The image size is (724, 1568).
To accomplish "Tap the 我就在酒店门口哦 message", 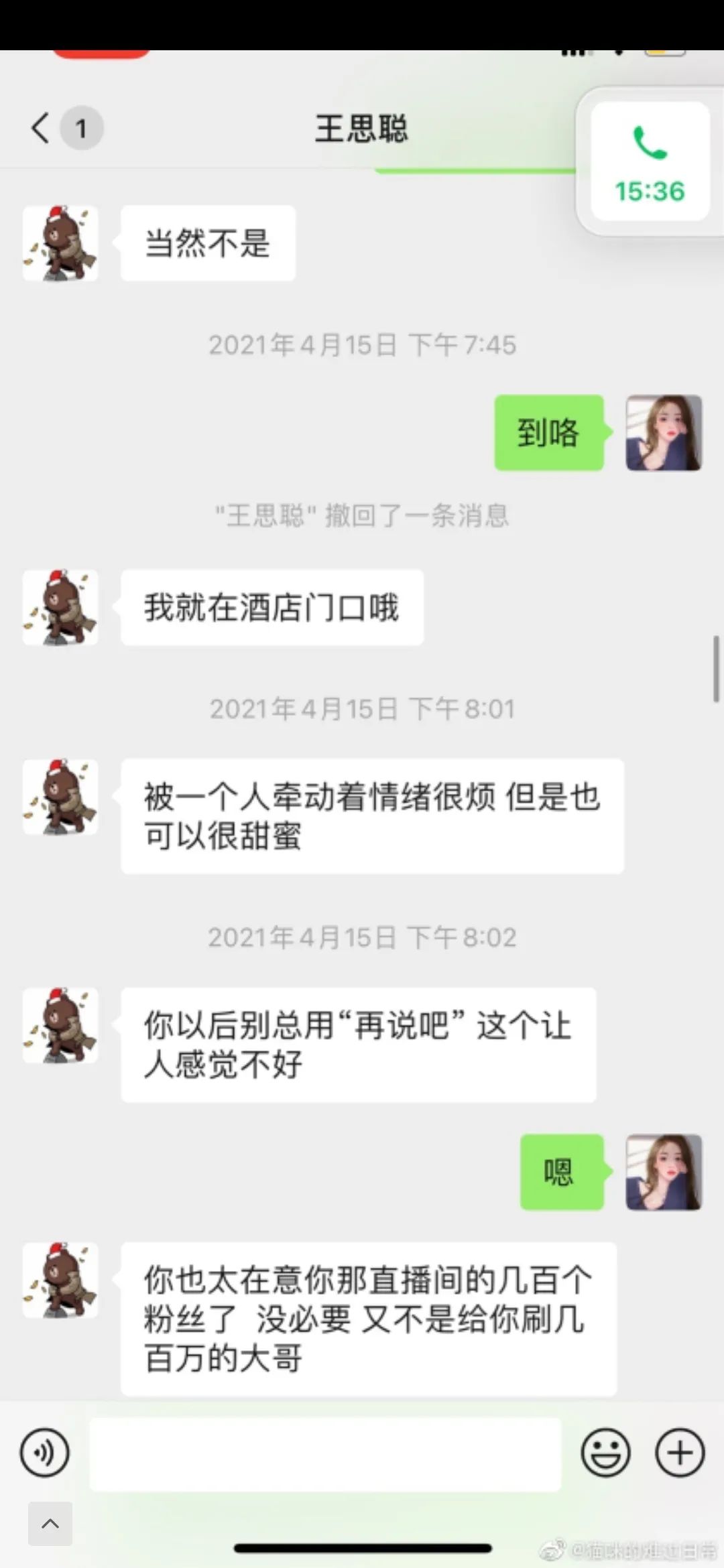I will click(271, 607).
